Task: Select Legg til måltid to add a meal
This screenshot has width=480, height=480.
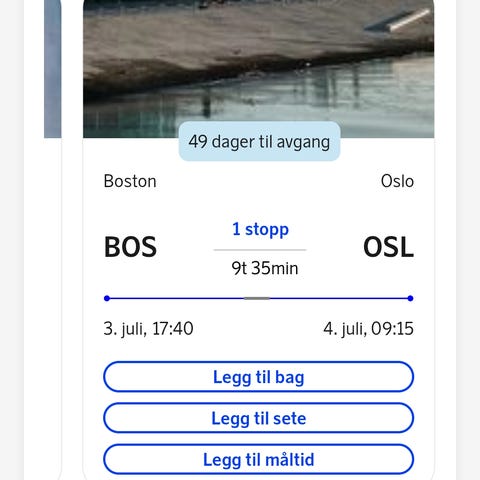Action: (x=258, y=459)
